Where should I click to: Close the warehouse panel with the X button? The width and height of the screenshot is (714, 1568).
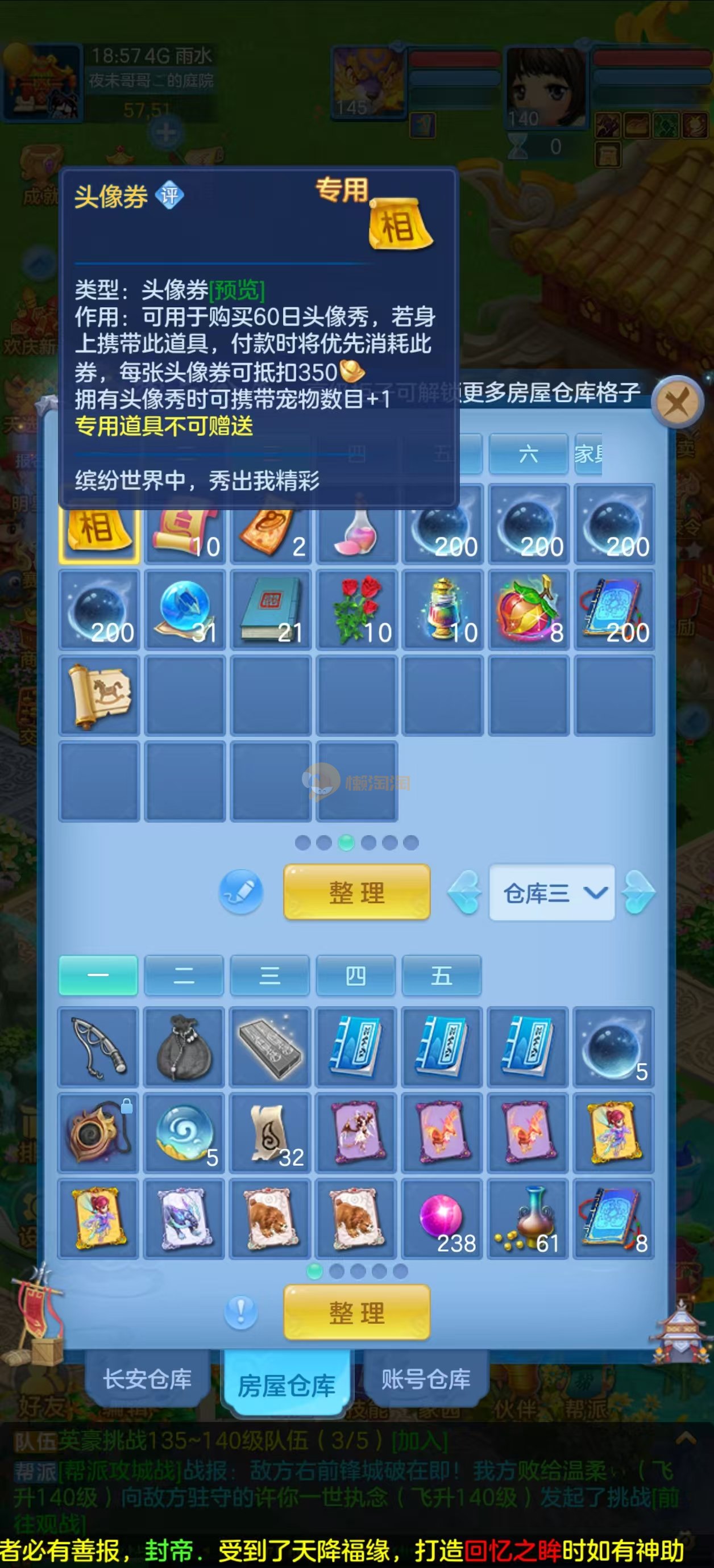point(677,402)
